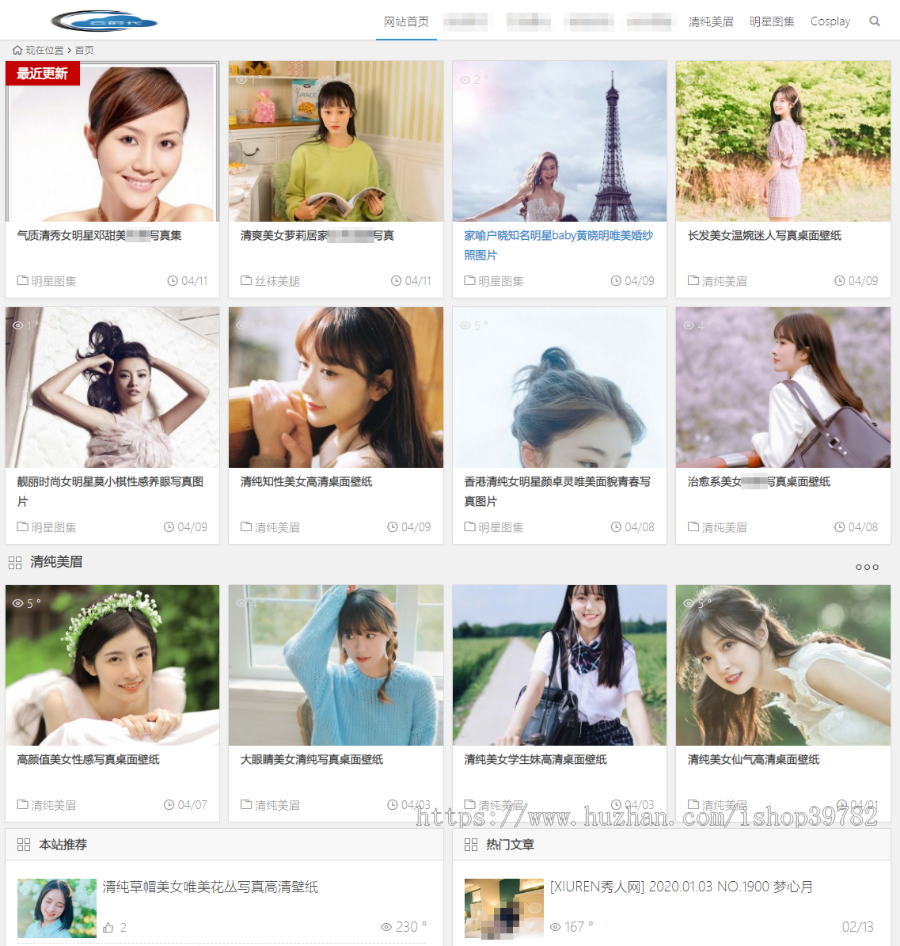This screenshot has height=946, width=900.
Task: Open the 丝袜美腿 category link
Action: [x=277, y=281]
